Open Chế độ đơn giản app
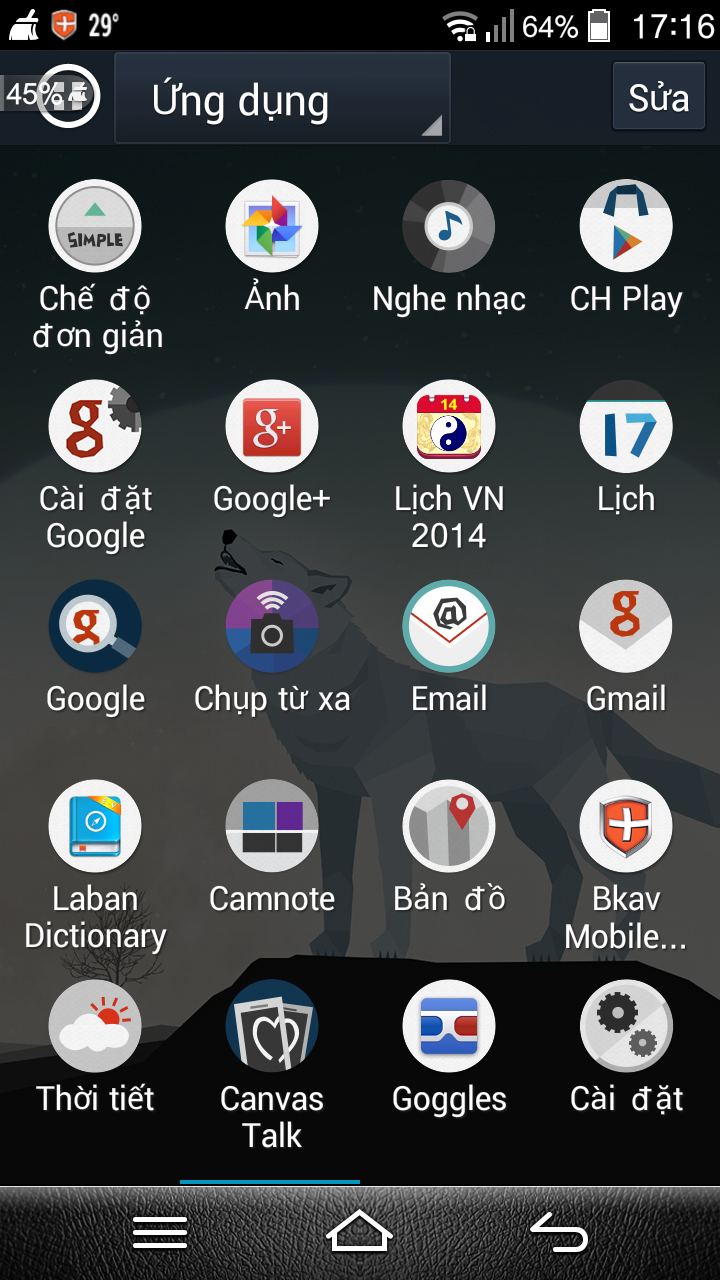 coord(95,226)
